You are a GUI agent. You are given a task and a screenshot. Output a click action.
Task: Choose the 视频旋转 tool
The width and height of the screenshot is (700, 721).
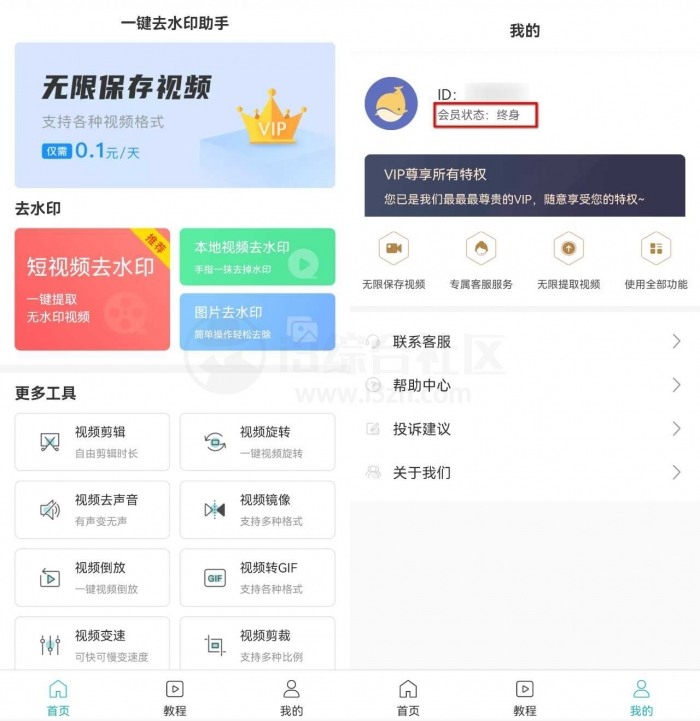pos(257,442)
